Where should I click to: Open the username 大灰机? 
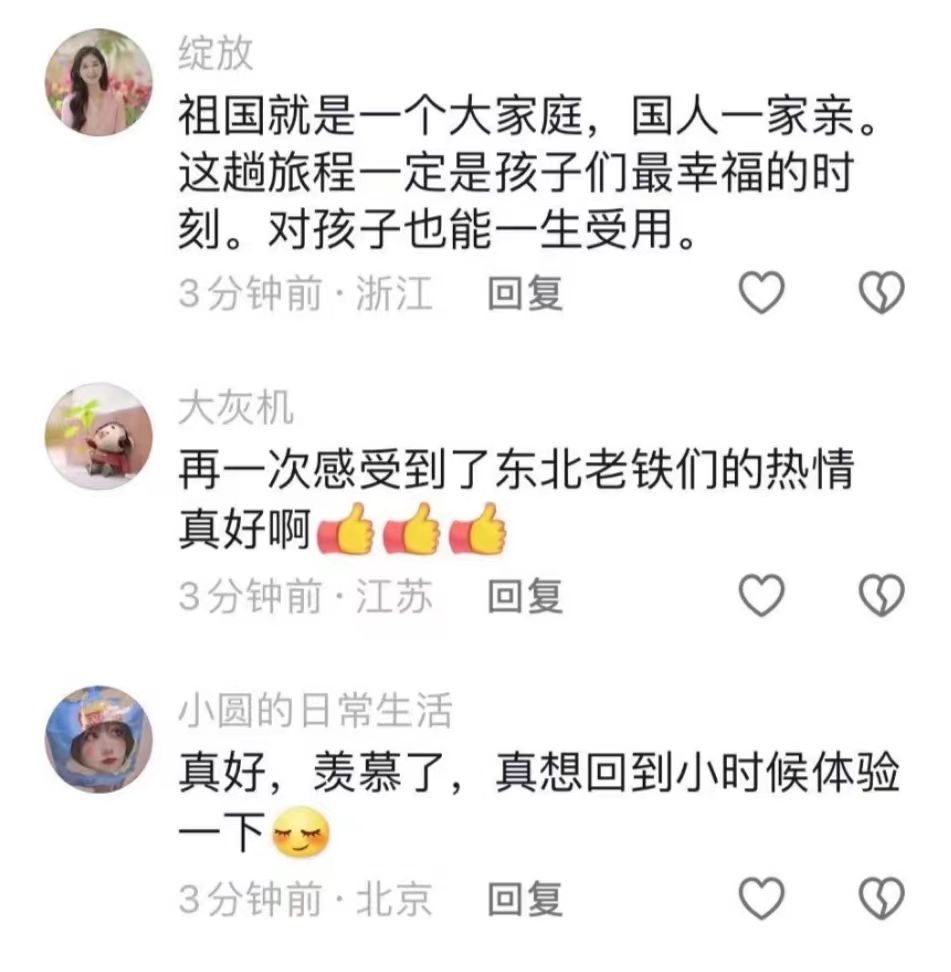click(236, 408)
